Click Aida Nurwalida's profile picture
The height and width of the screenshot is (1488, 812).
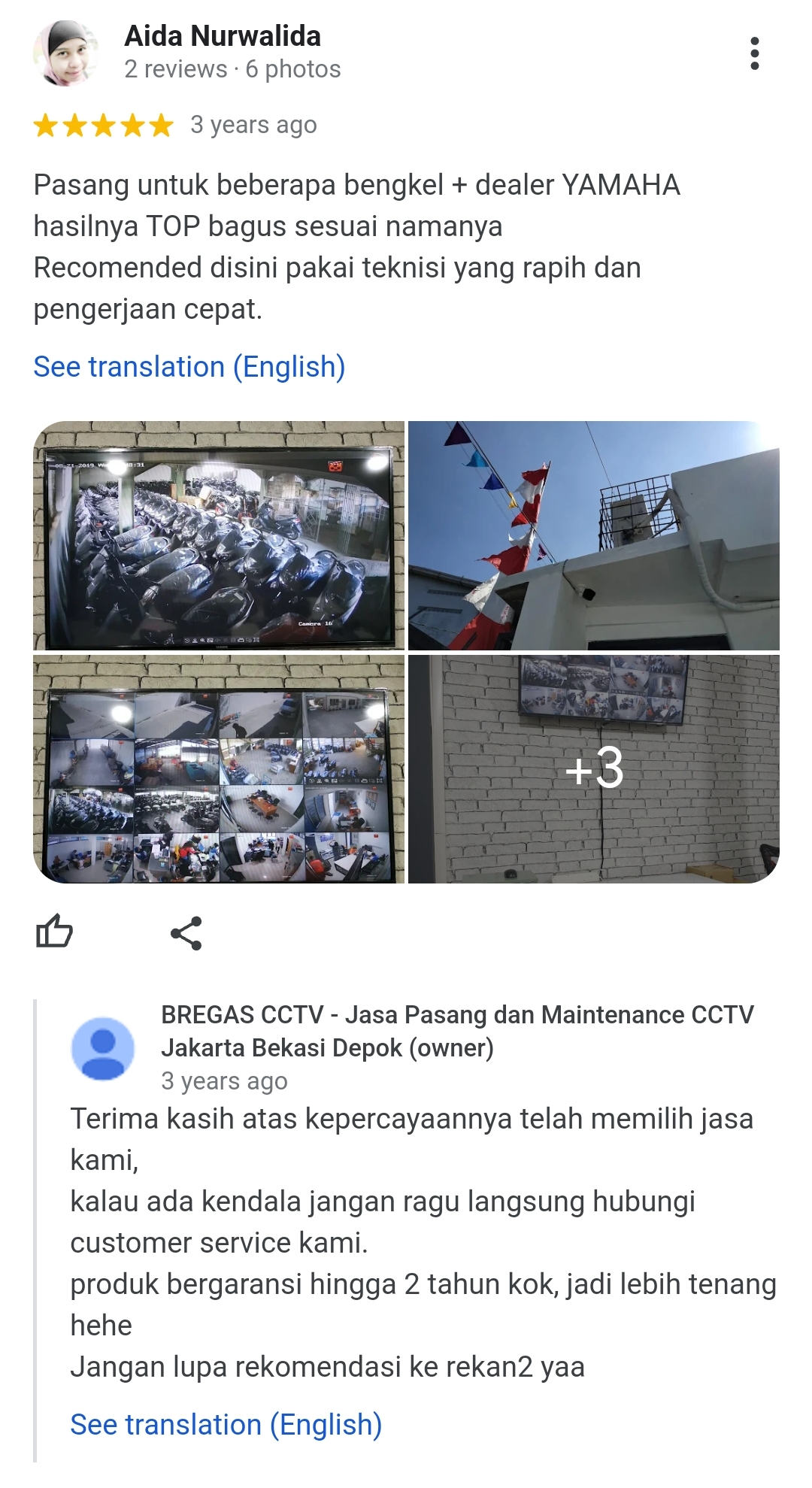[x=68, y=53]
